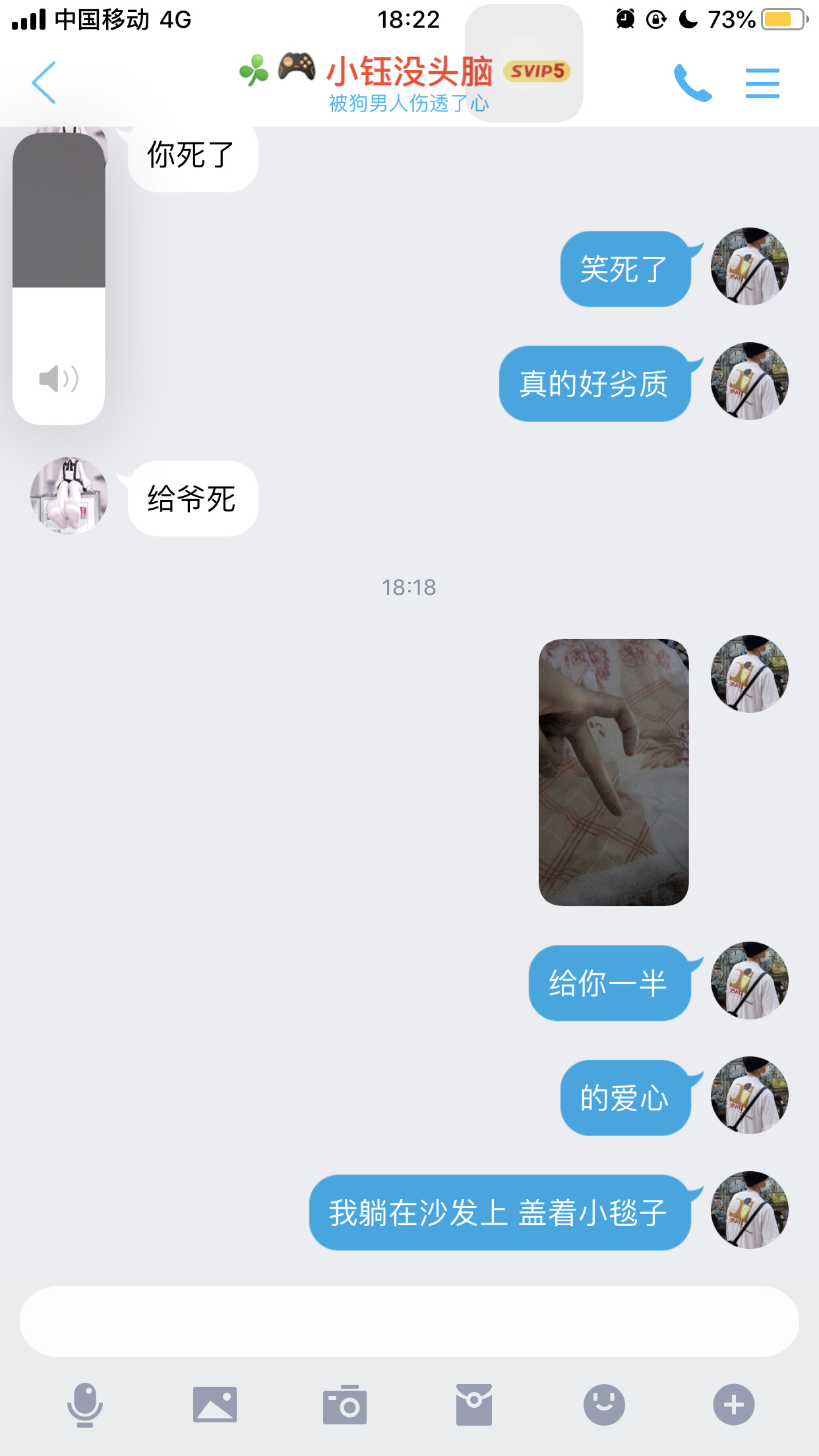
Task: Open the emoji panel
Action: click(604, 1405)
